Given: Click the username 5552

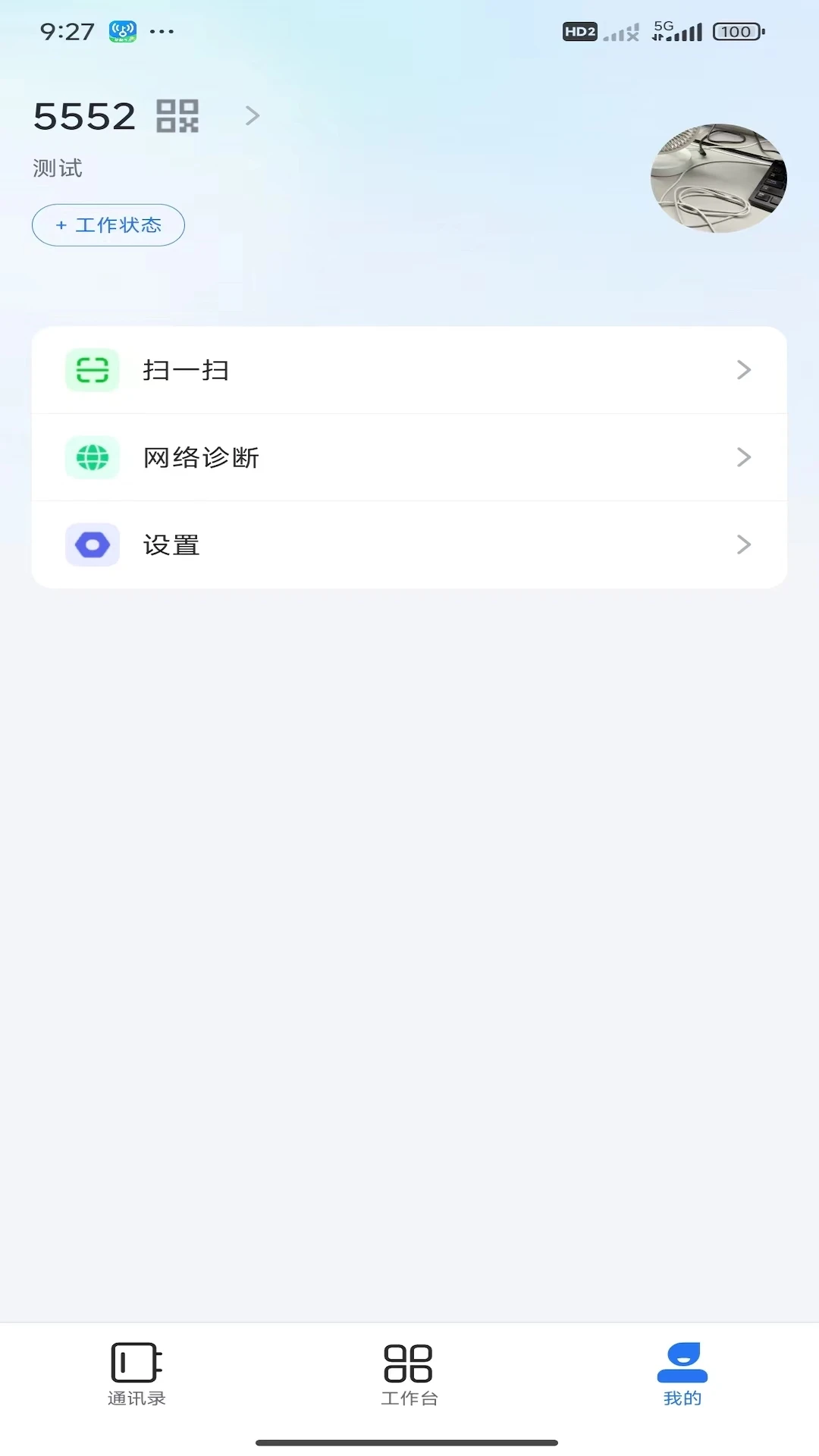Looking at the screenshot, I should click(x=84, y=114).
